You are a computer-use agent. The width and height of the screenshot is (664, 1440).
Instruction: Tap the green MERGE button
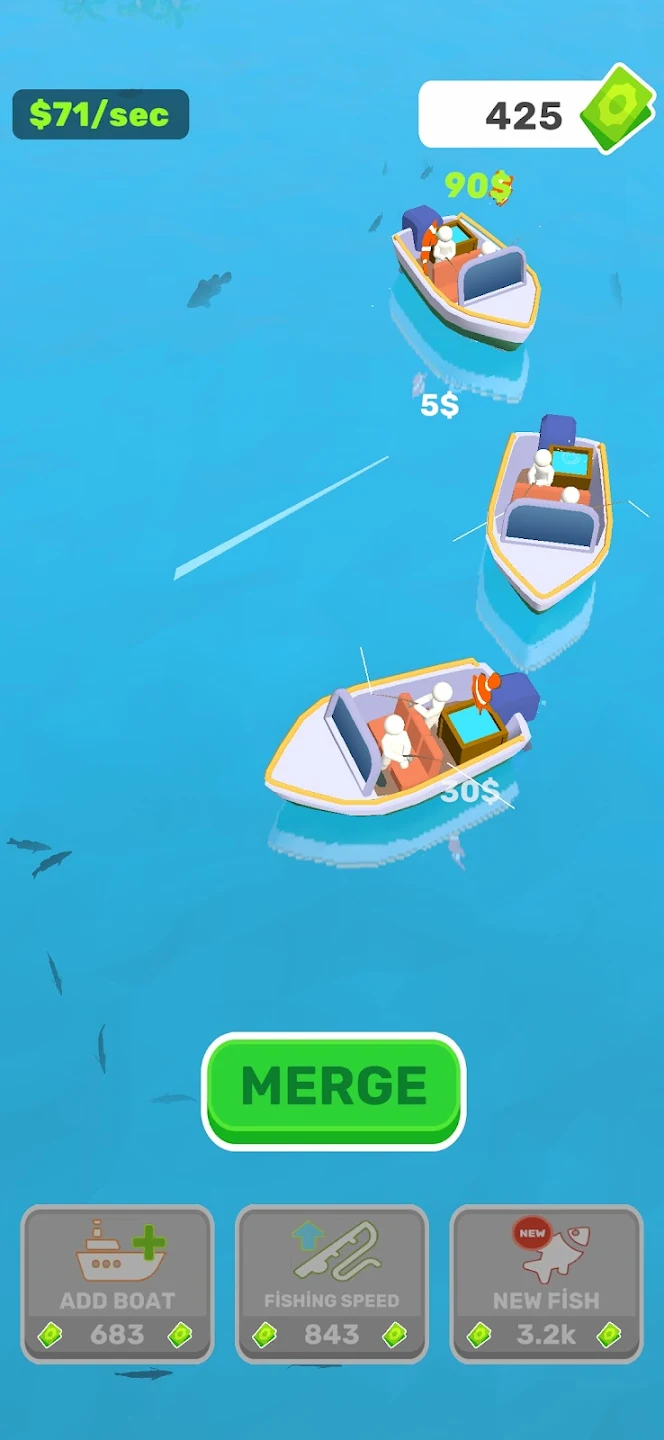334,1088
